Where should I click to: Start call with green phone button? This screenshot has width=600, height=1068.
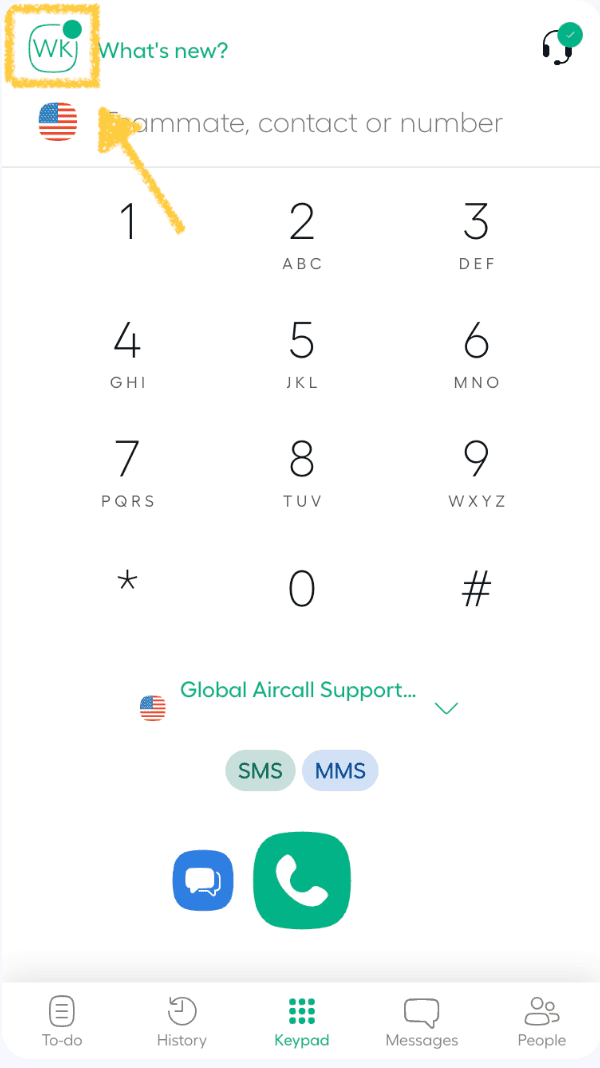[x=302, y=880]
